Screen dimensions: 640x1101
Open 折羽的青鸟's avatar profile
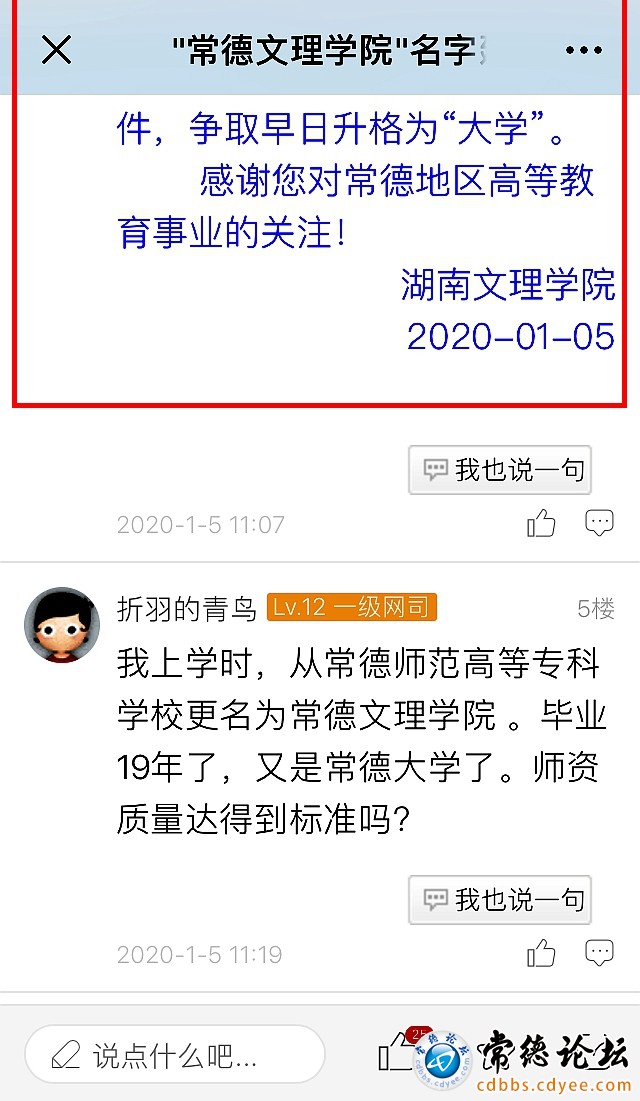coord(62,625)
